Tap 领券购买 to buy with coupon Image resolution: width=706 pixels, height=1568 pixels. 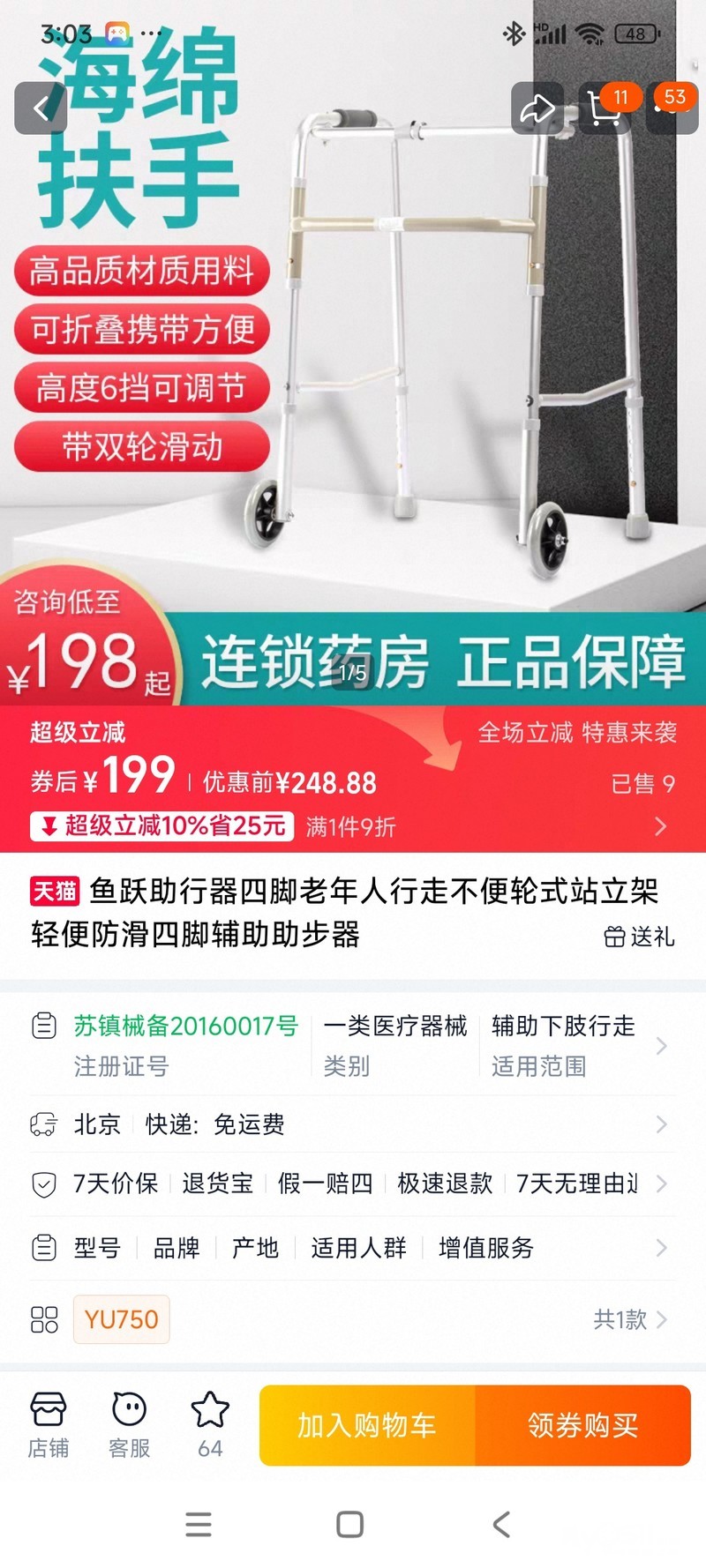(582, 1425)
